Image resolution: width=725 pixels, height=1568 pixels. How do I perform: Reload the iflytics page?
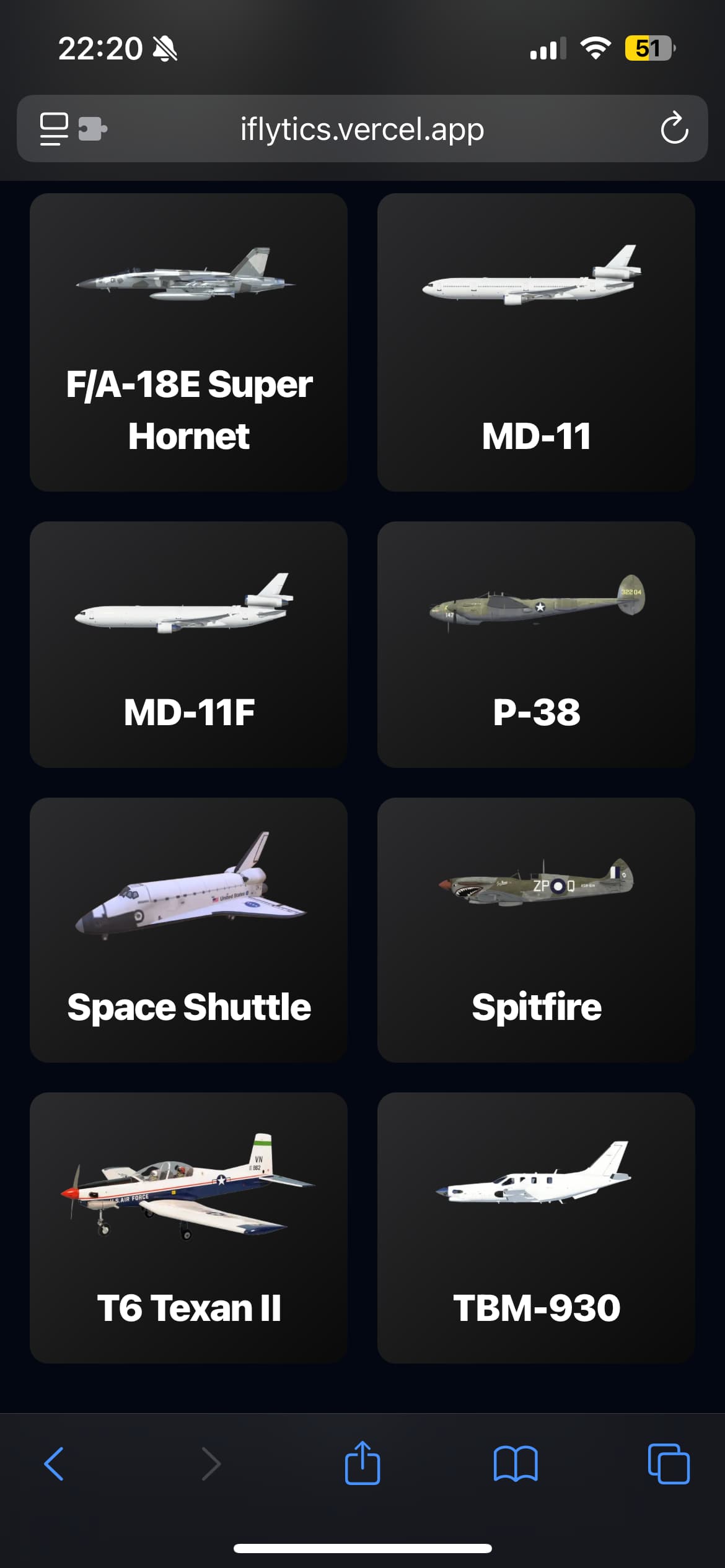pos(674,129)
